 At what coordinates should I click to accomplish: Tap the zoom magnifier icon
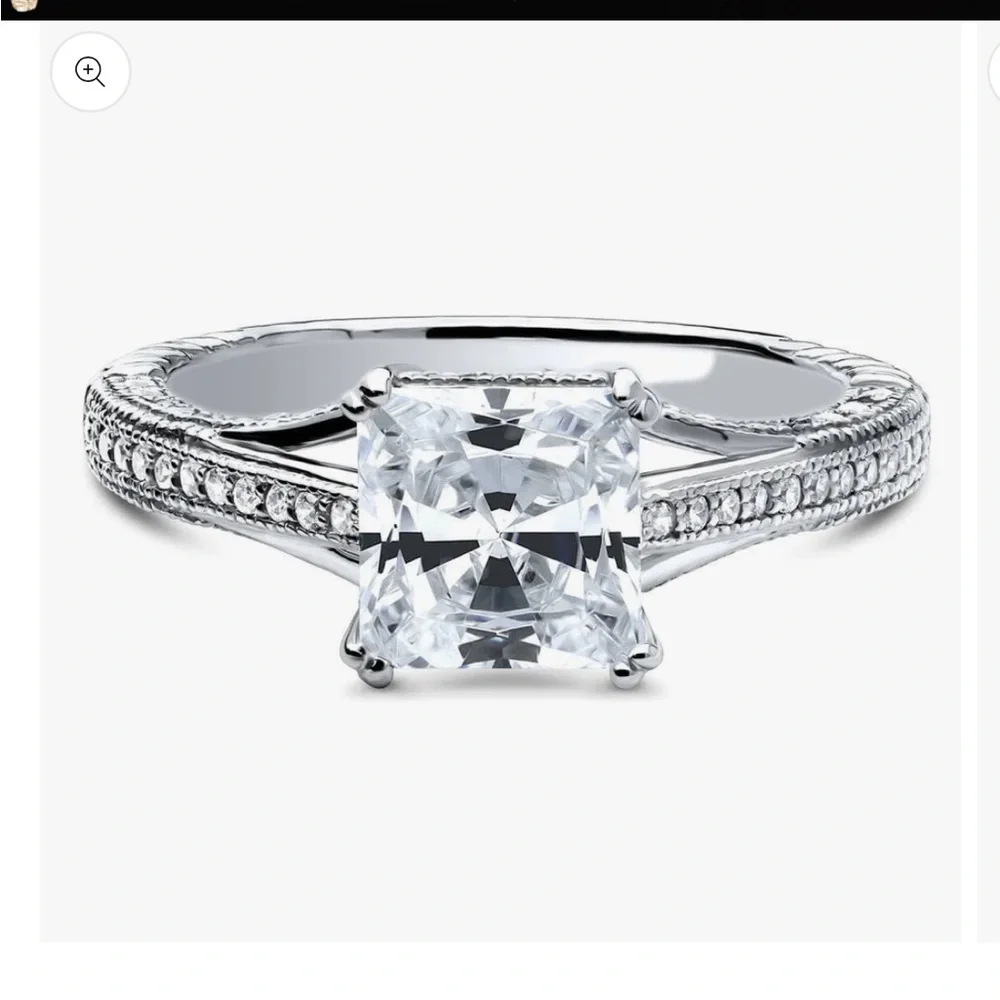[90, 72]
